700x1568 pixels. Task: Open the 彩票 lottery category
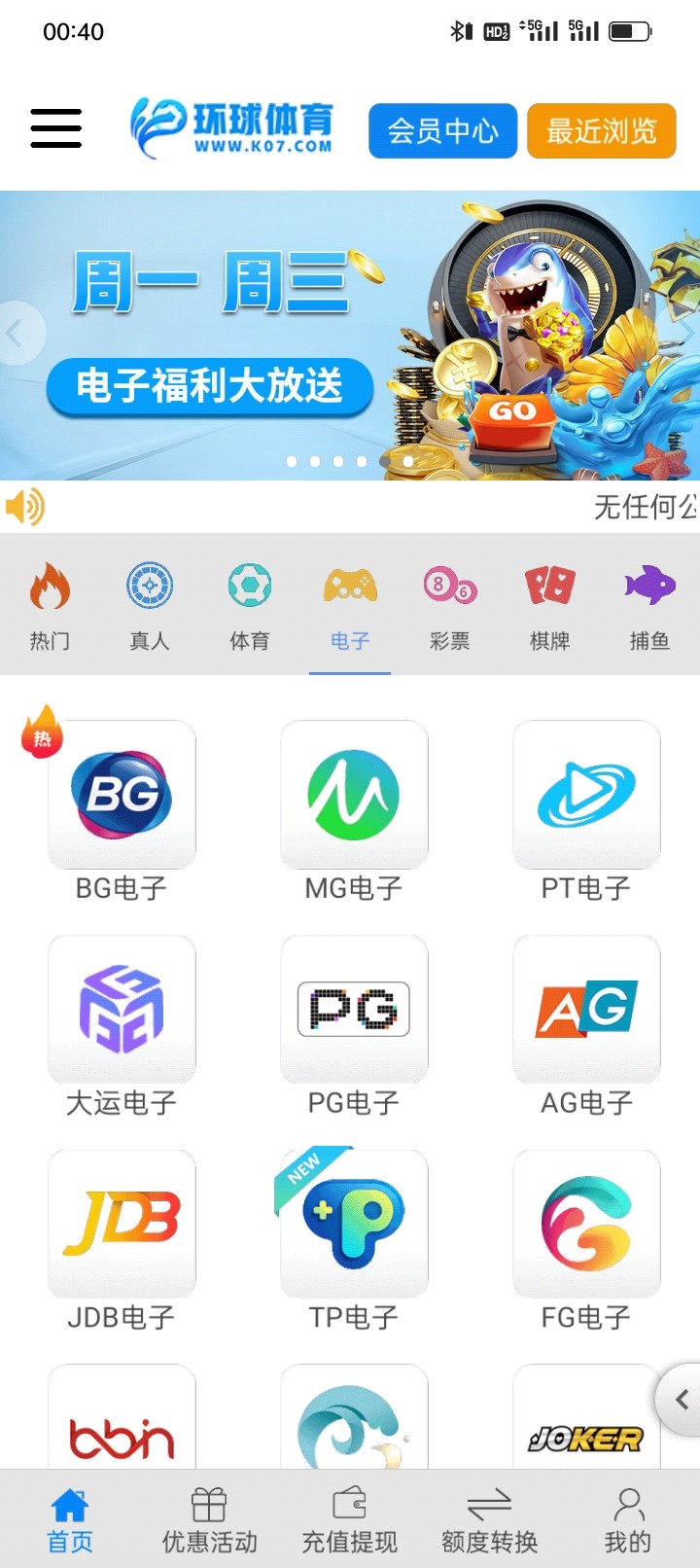coord(448,603)
